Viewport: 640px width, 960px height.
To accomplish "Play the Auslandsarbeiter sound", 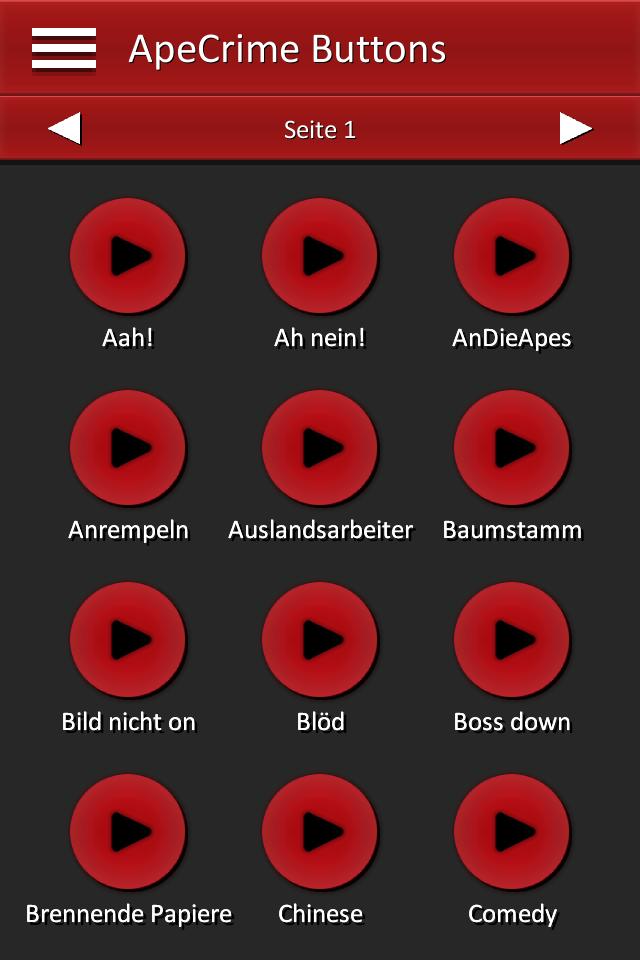I will pos(320,448).
